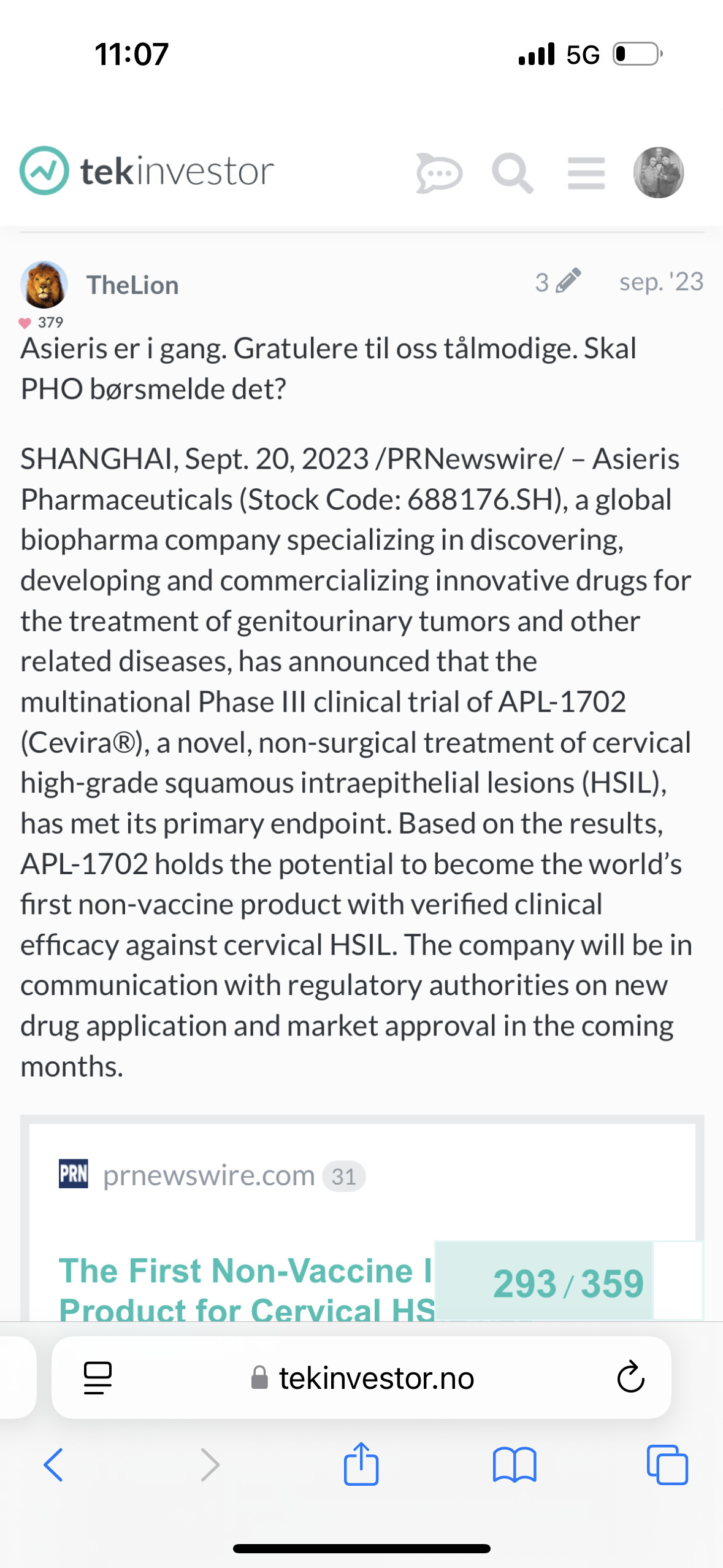Open the Safari page settings menu
Screen dimensions: 723x1568
tap(98, 1378)
